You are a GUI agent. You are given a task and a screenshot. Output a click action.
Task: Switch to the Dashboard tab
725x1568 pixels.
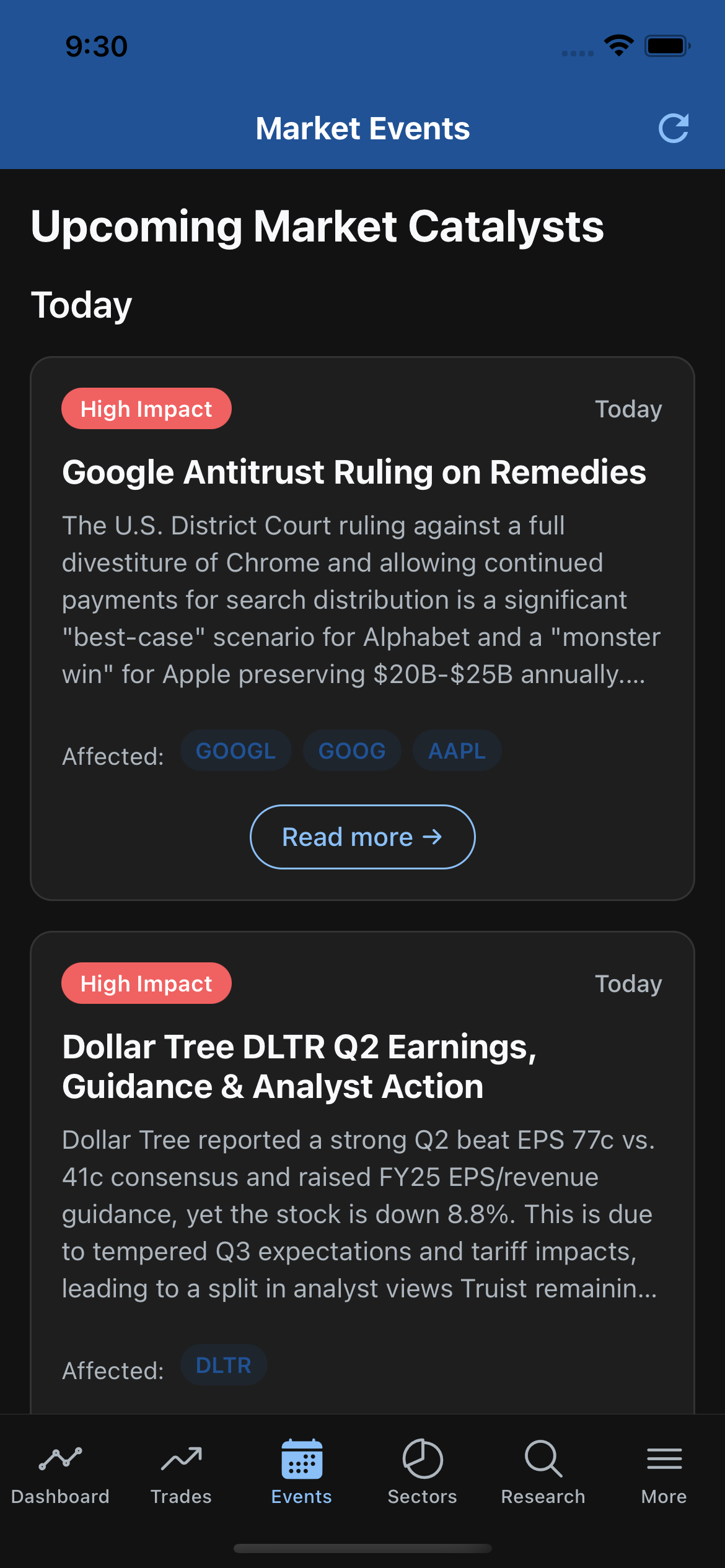click(60, 1473)
